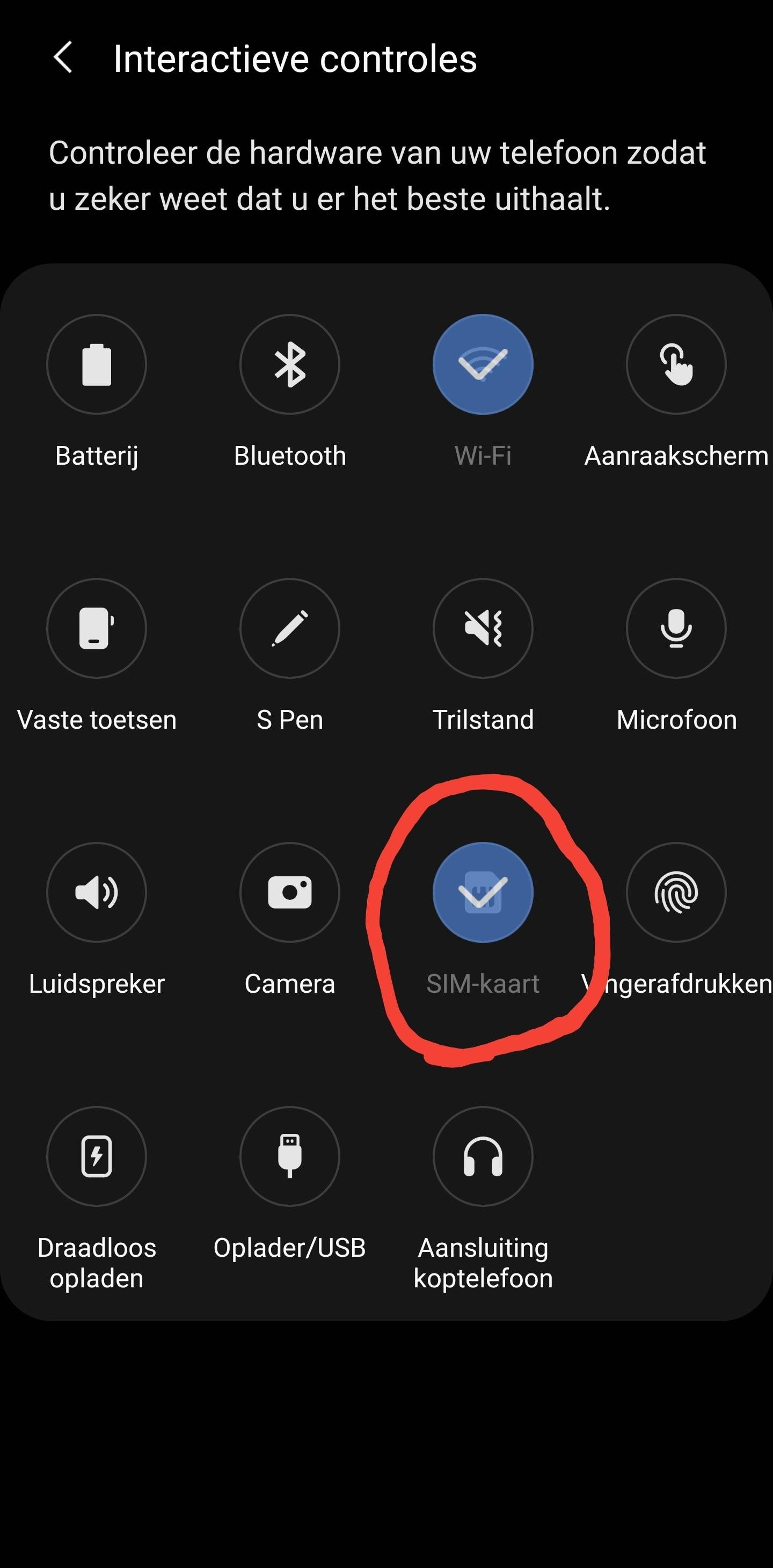
Task: Open the Camera hardware test
Action: 289,892
